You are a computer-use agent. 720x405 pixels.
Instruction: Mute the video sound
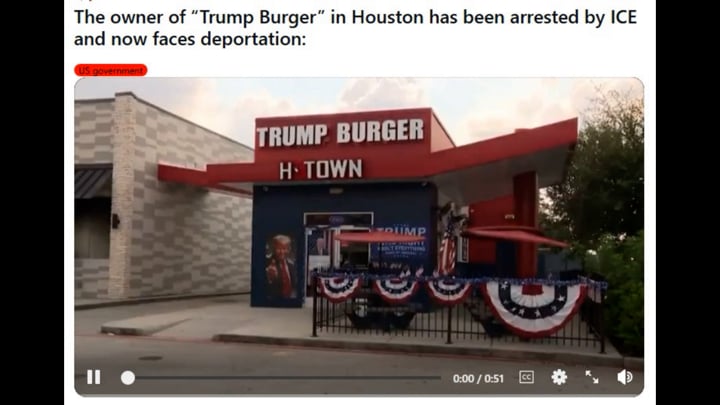pos(625,377)
